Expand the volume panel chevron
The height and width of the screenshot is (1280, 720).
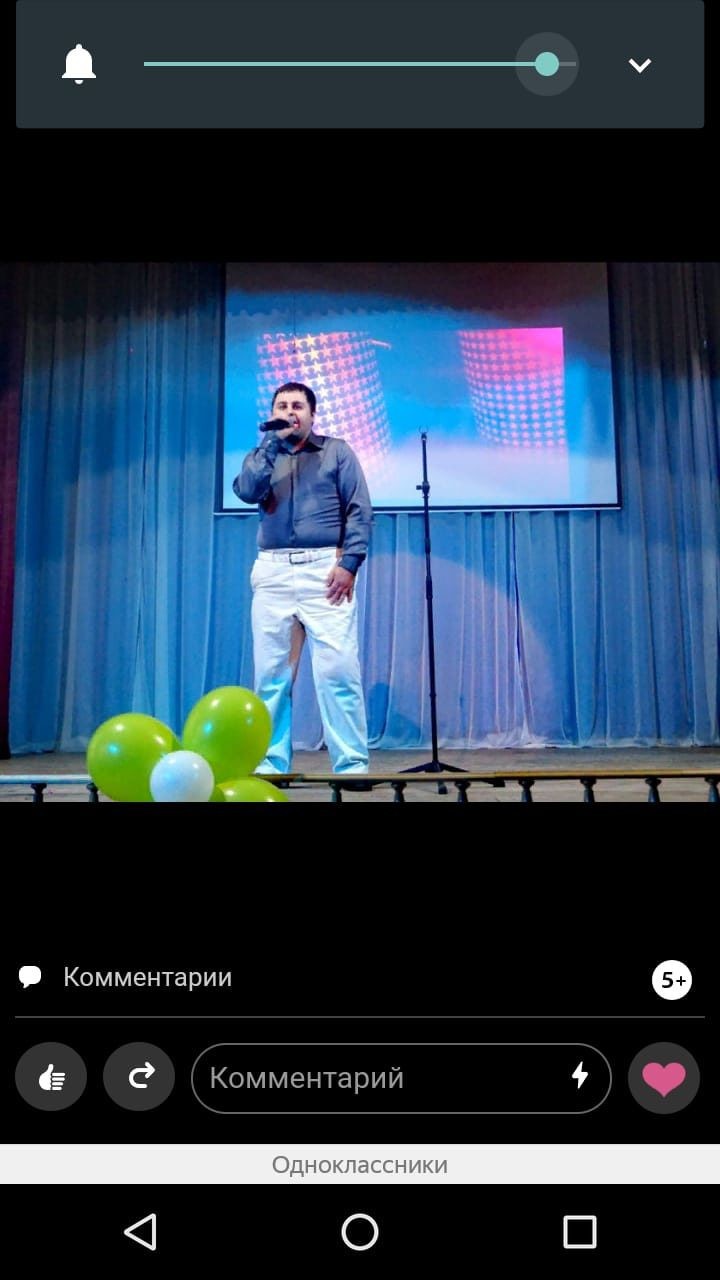pyautogui.click(x=640, y=66)
